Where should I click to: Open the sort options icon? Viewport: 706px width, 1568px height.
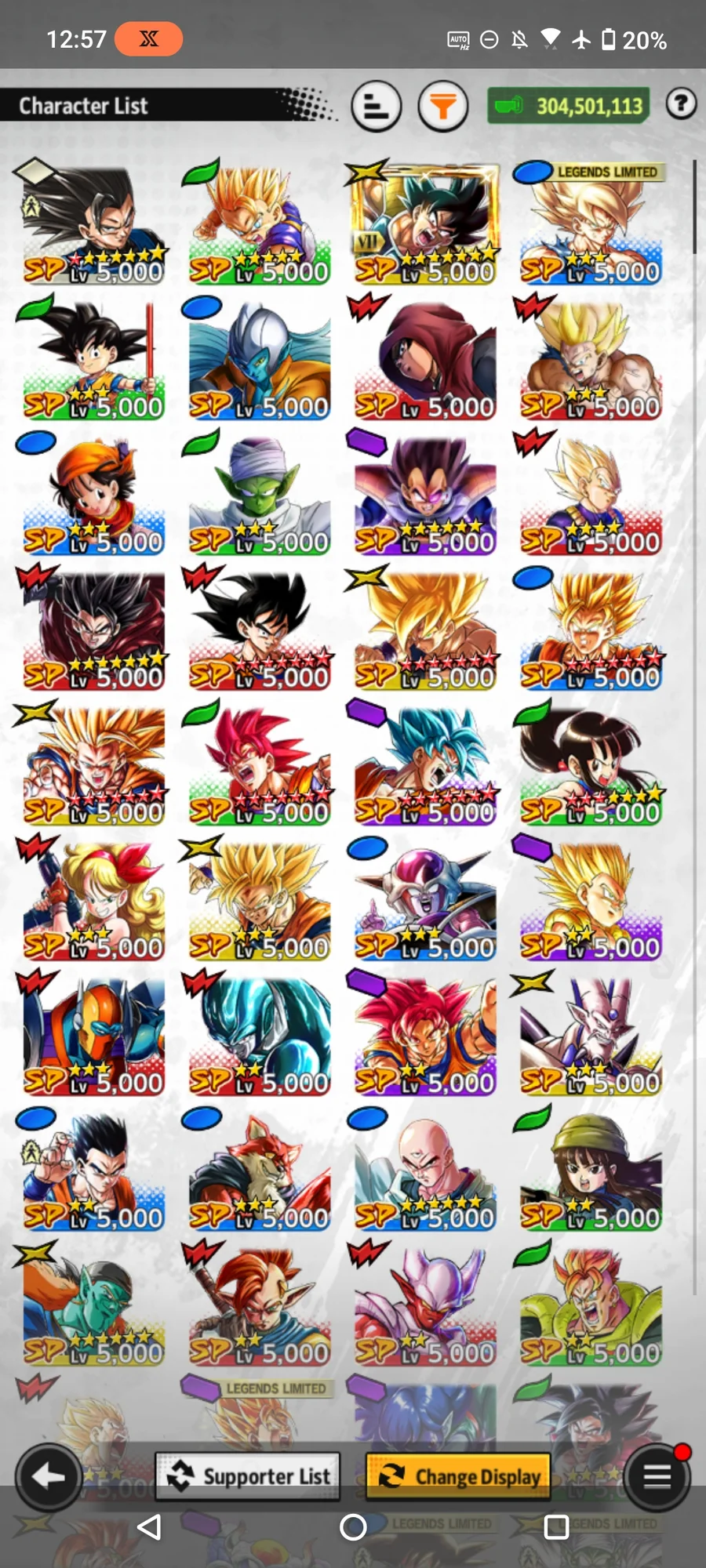pyautogui.click(x=377, y=106)
